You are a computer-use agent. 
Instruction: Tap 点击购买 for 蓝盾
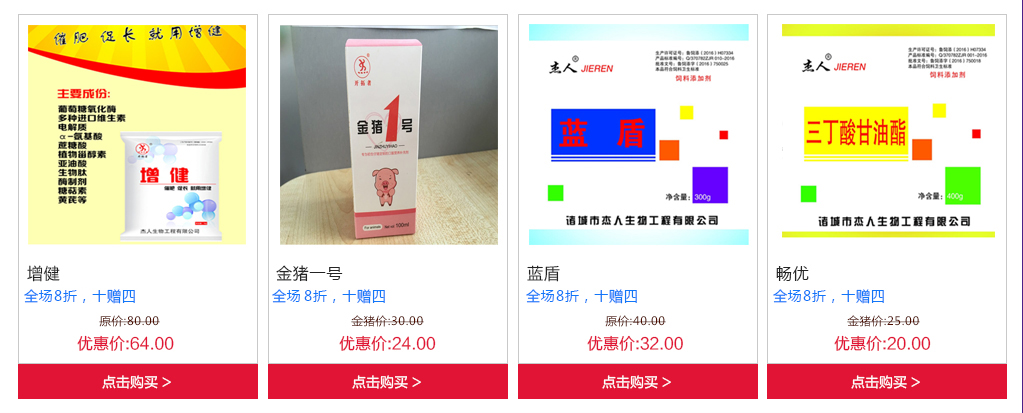(637, 381)
